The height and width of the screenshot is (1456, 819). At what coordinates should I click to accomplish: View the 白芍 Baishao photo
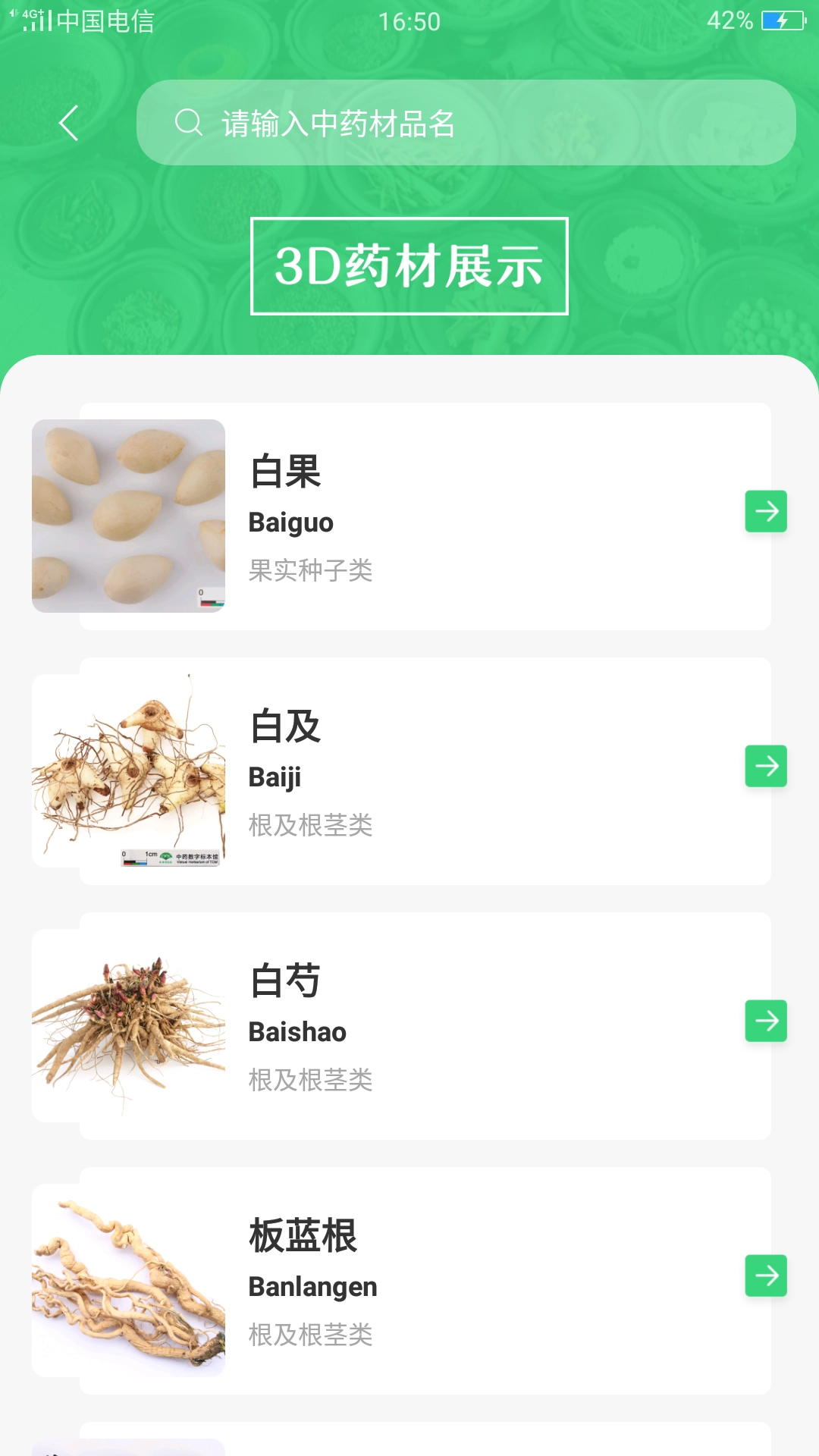click(129, 1025)
